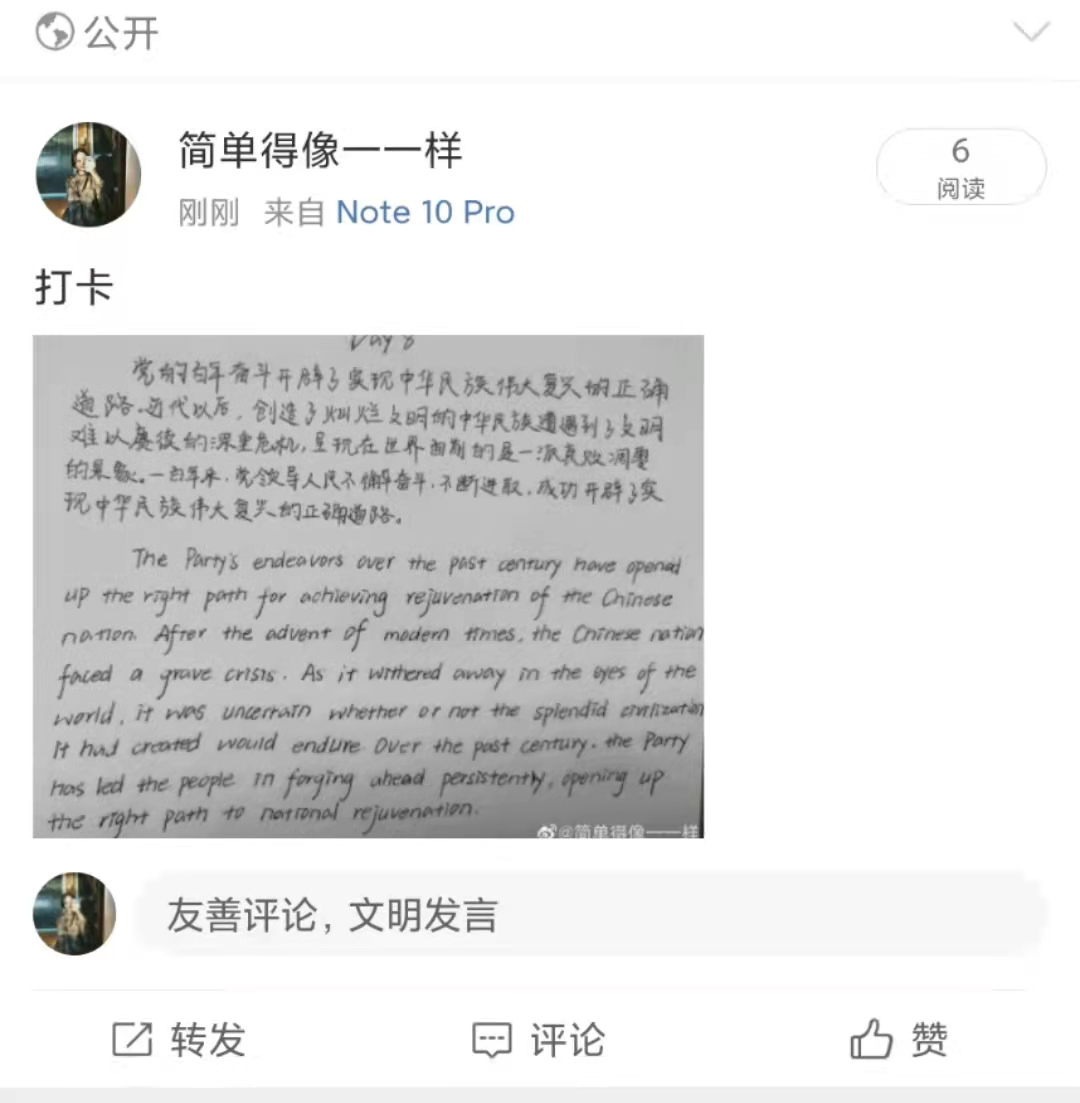The image size is (1080, 1103).
Task: Open 评论 comments
Action: (539, 1040)
